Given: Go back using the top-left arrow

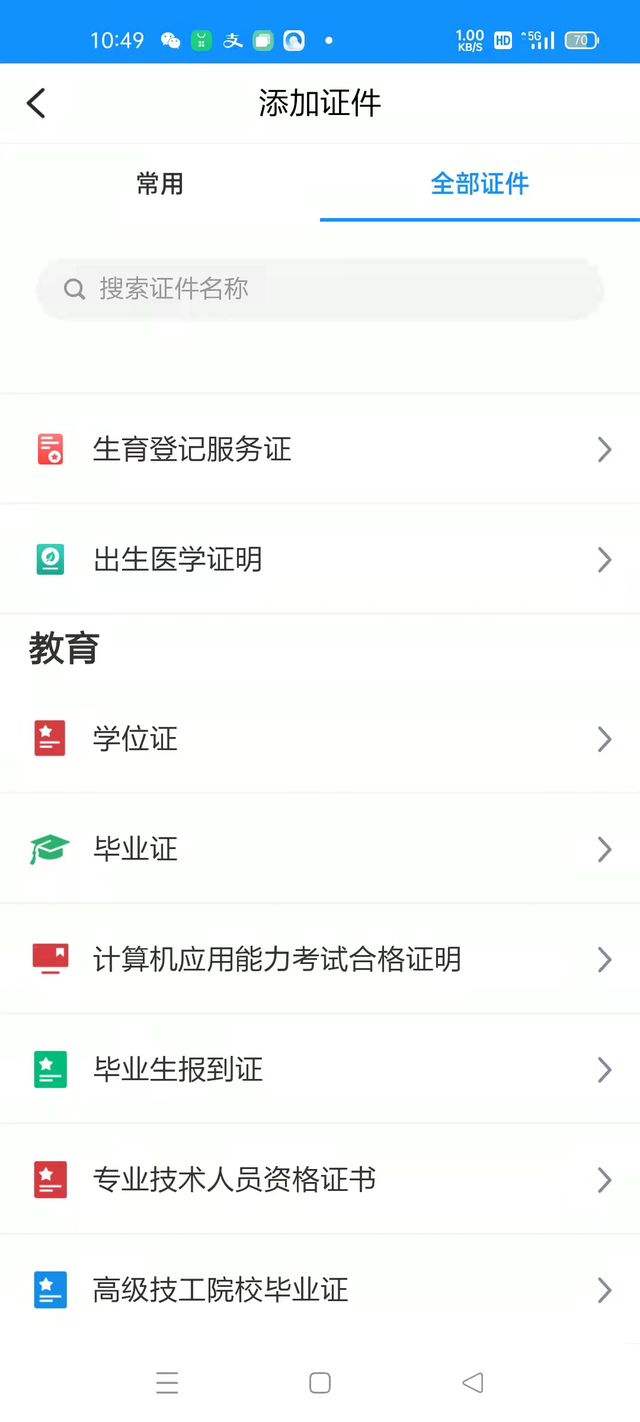Looking at the screenshot, I should (36, 103).
